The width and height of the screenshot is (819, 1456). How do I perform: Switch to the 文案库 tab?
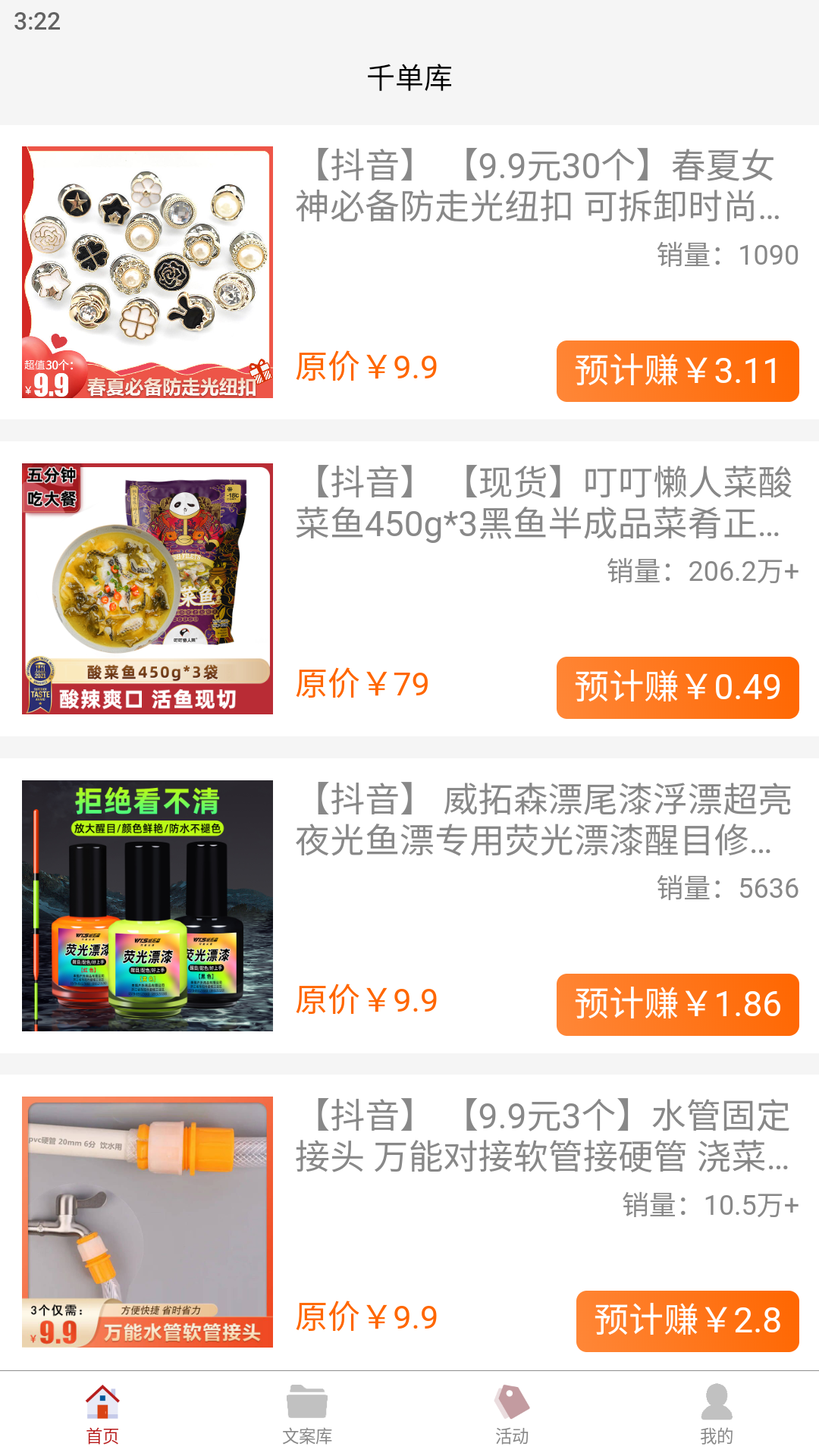click(307, 1414)
